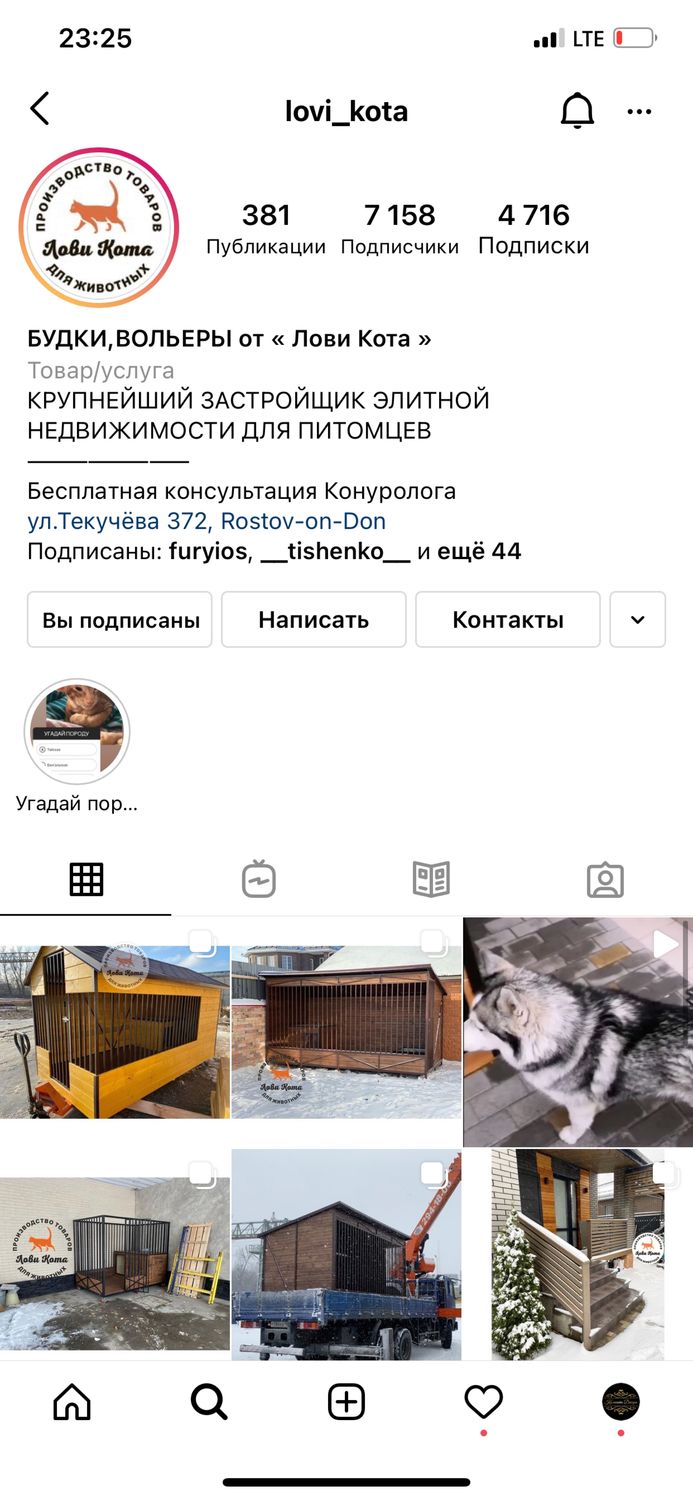Tap the Вы подписаны button
Viewport: 693px width, 1500px height.
click(120, 620)
